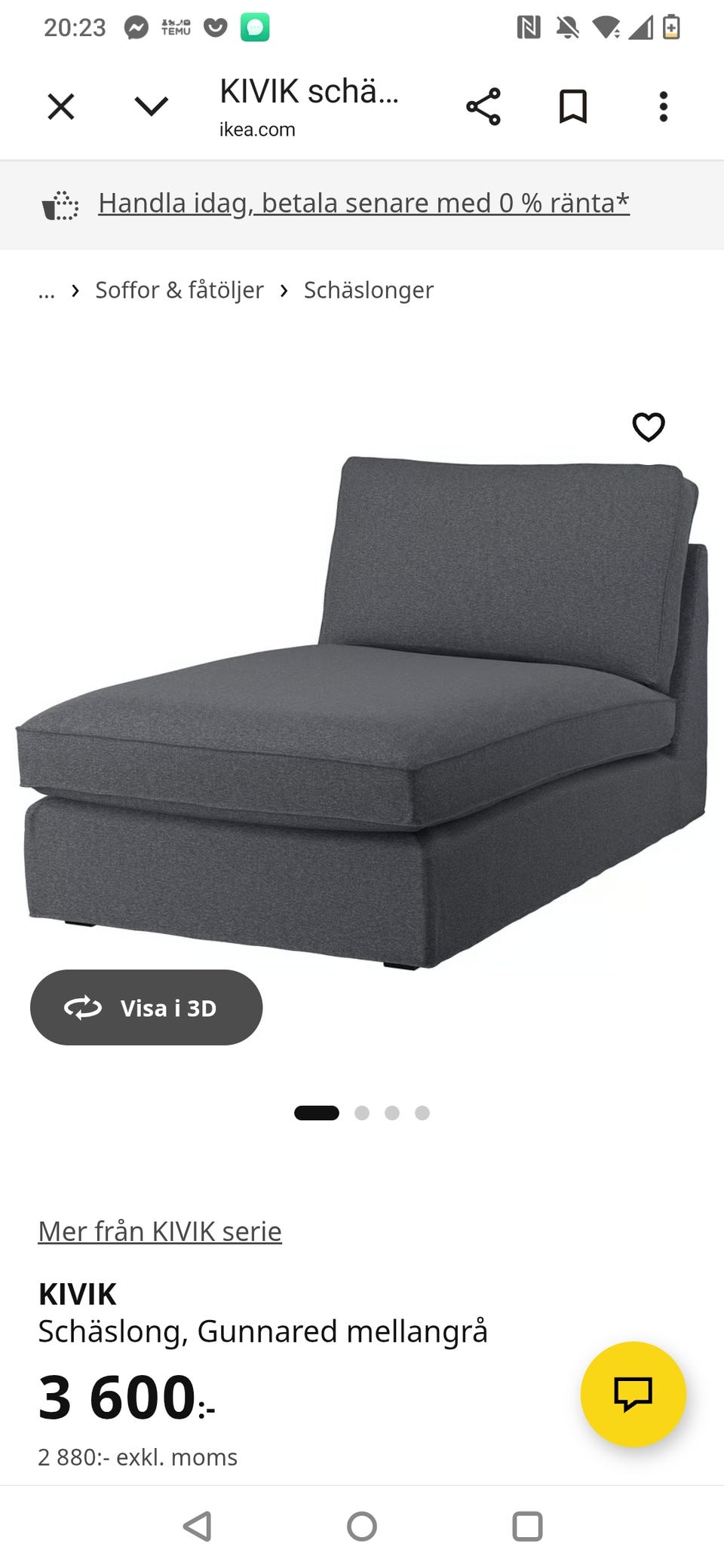Image resolution: width=724 pixels, height=1568 pixels.
Task: Open Mer från KIVIK serie link
Action: coord(160,1232)
